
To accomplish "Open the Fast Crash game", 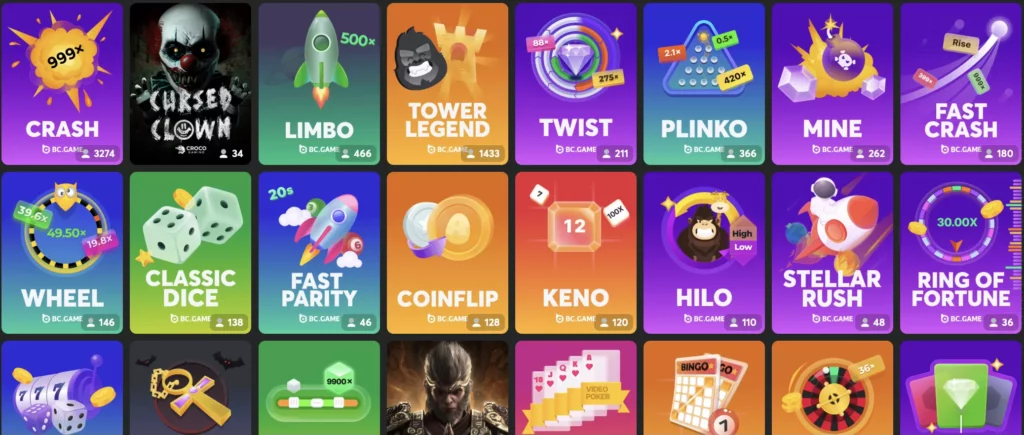I will 960,83.
